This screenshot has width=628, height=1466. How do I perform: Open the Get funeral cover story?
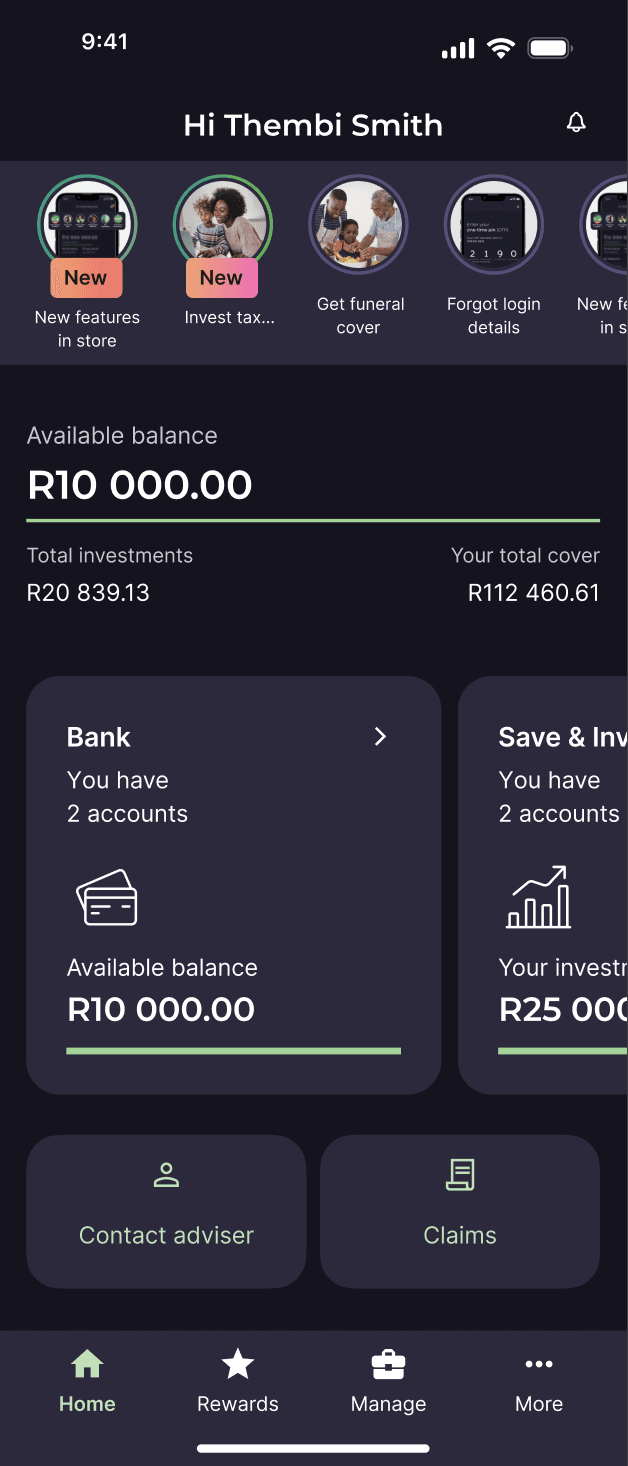tap(358, 226)
